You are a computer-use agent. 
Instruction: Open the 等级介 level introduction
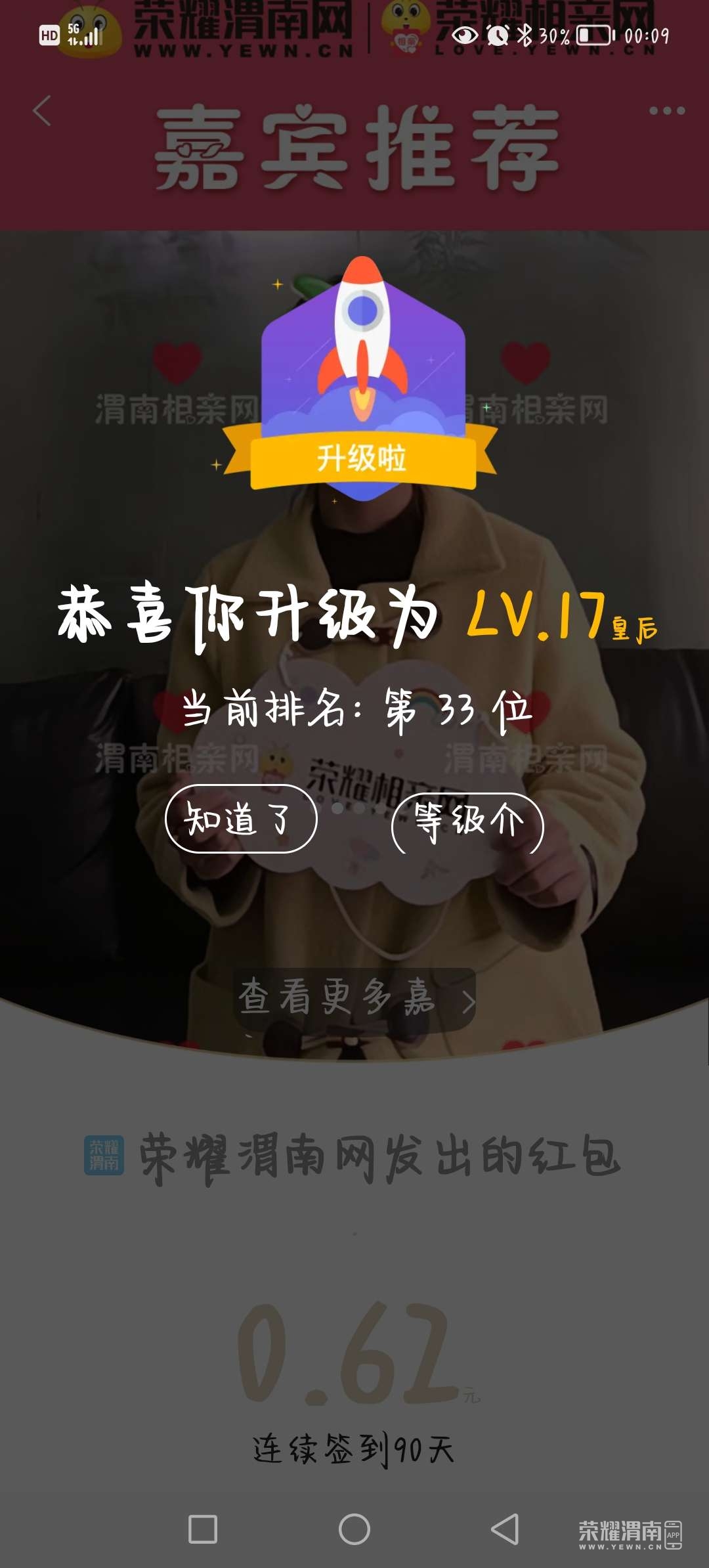click(467, 822)
